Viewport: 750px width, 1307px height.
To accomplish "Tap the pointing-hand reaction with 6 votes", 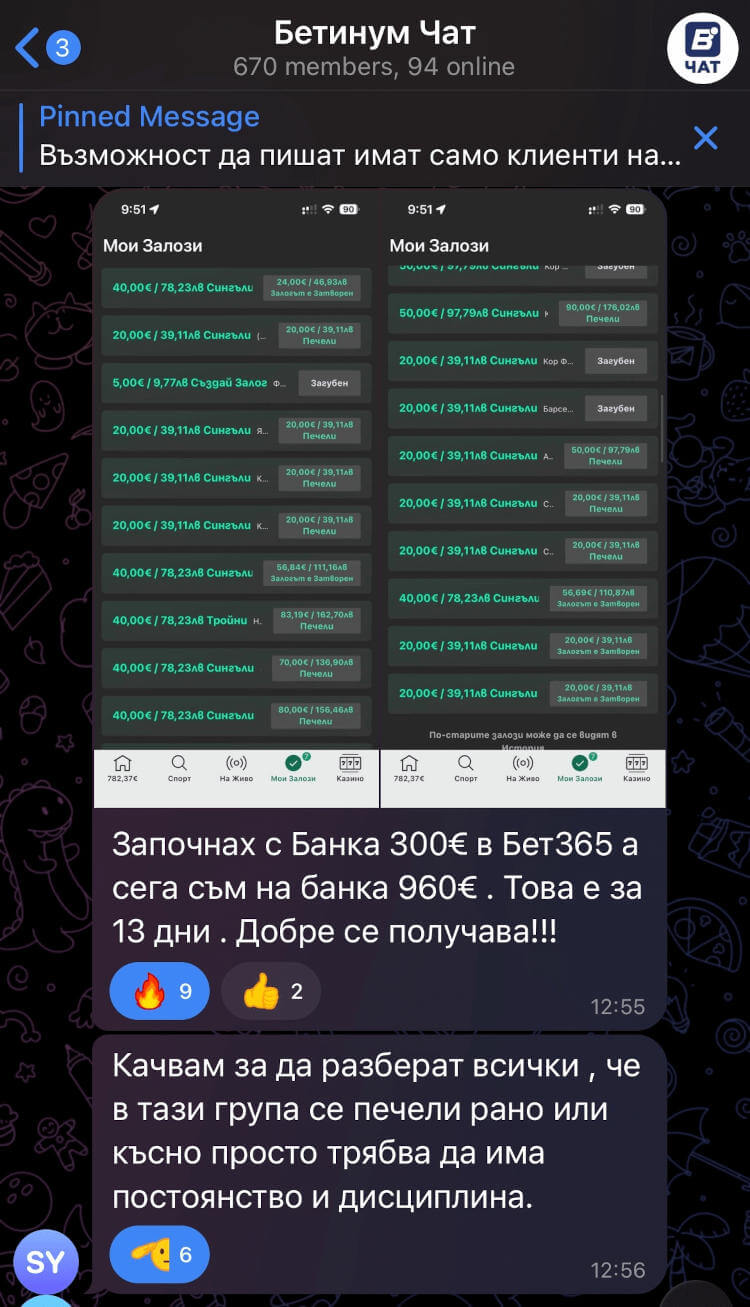I will [160, 1254].
